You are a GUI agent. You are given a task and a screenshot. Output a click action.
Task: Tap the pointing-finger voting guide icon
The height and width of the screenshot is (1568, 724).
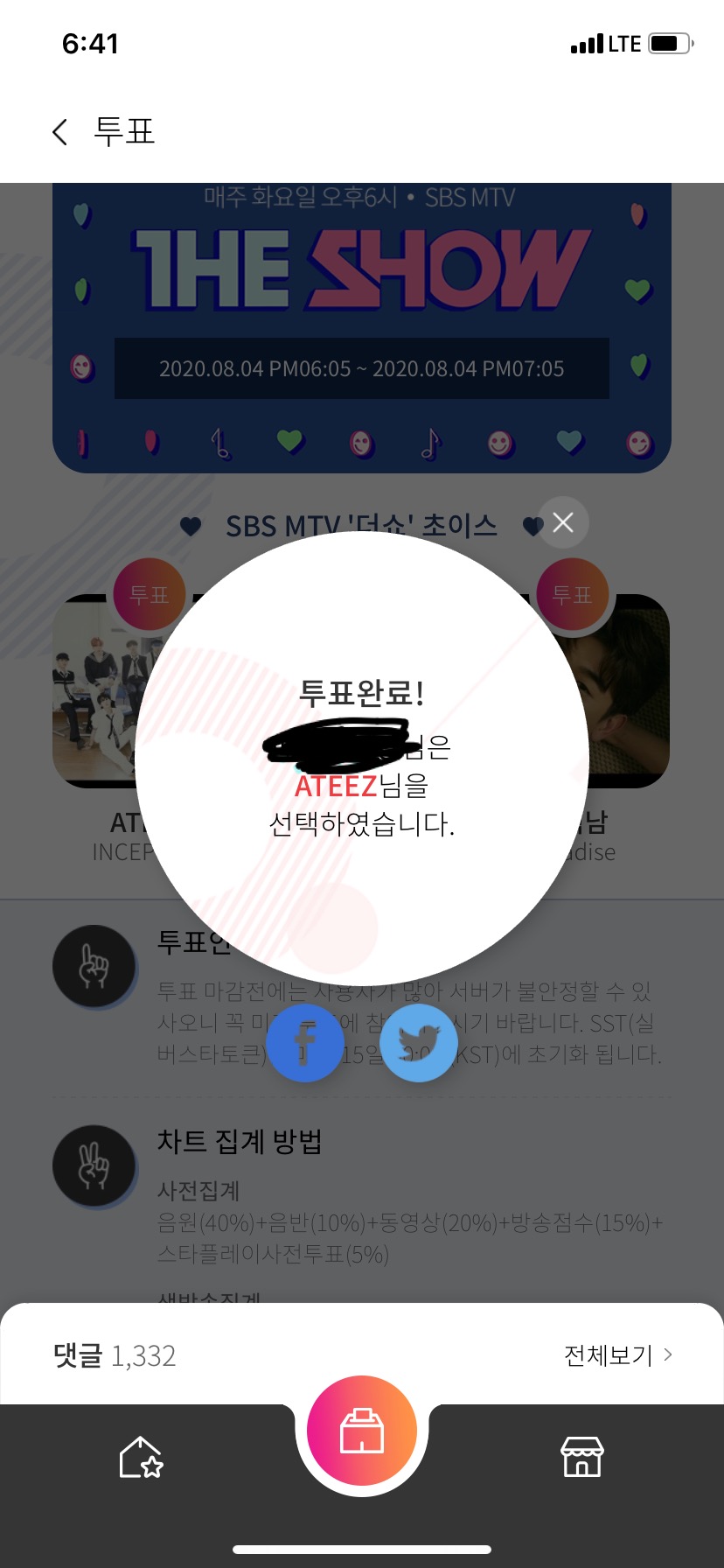[x=94, y=965]
